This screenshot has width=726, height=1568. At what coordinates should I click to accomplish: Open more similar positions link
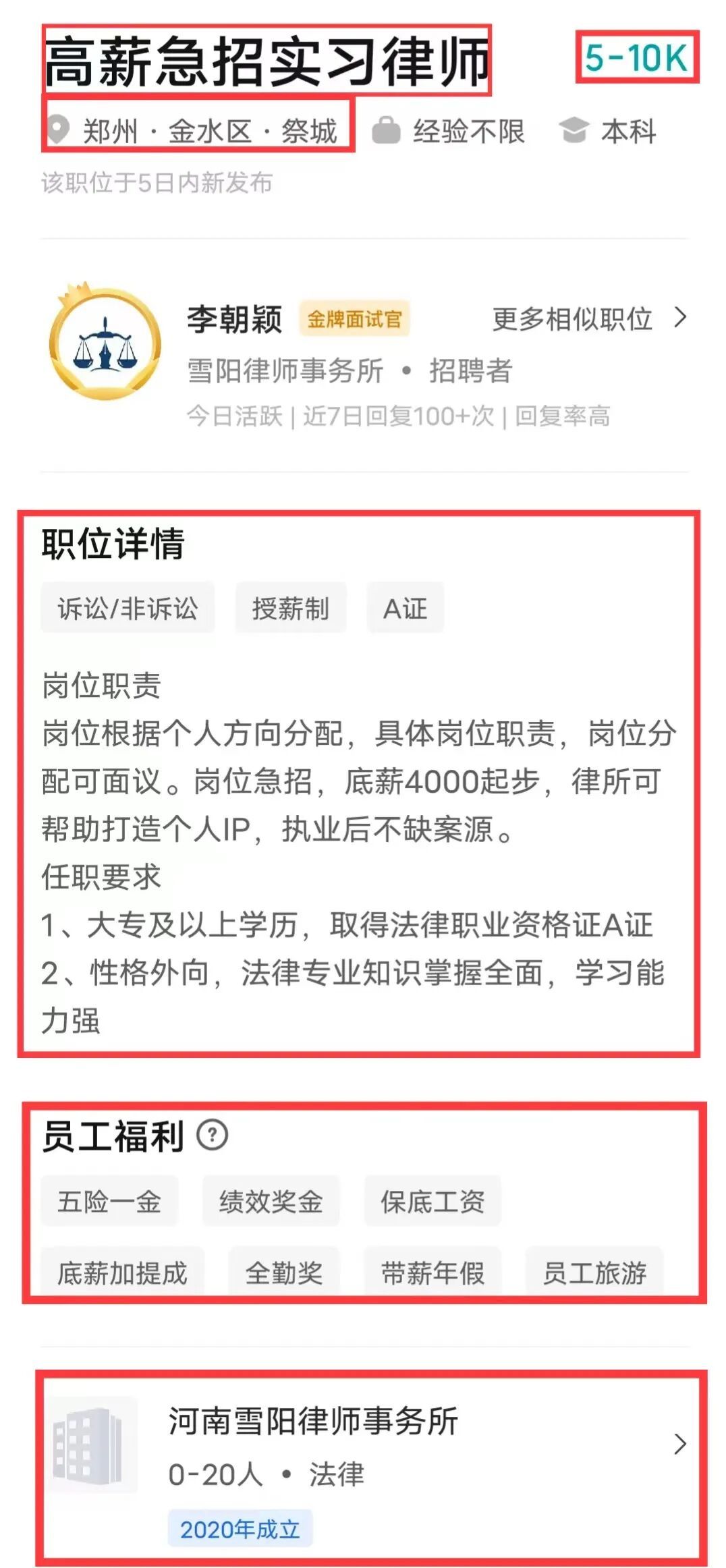(x=588, y=318)
